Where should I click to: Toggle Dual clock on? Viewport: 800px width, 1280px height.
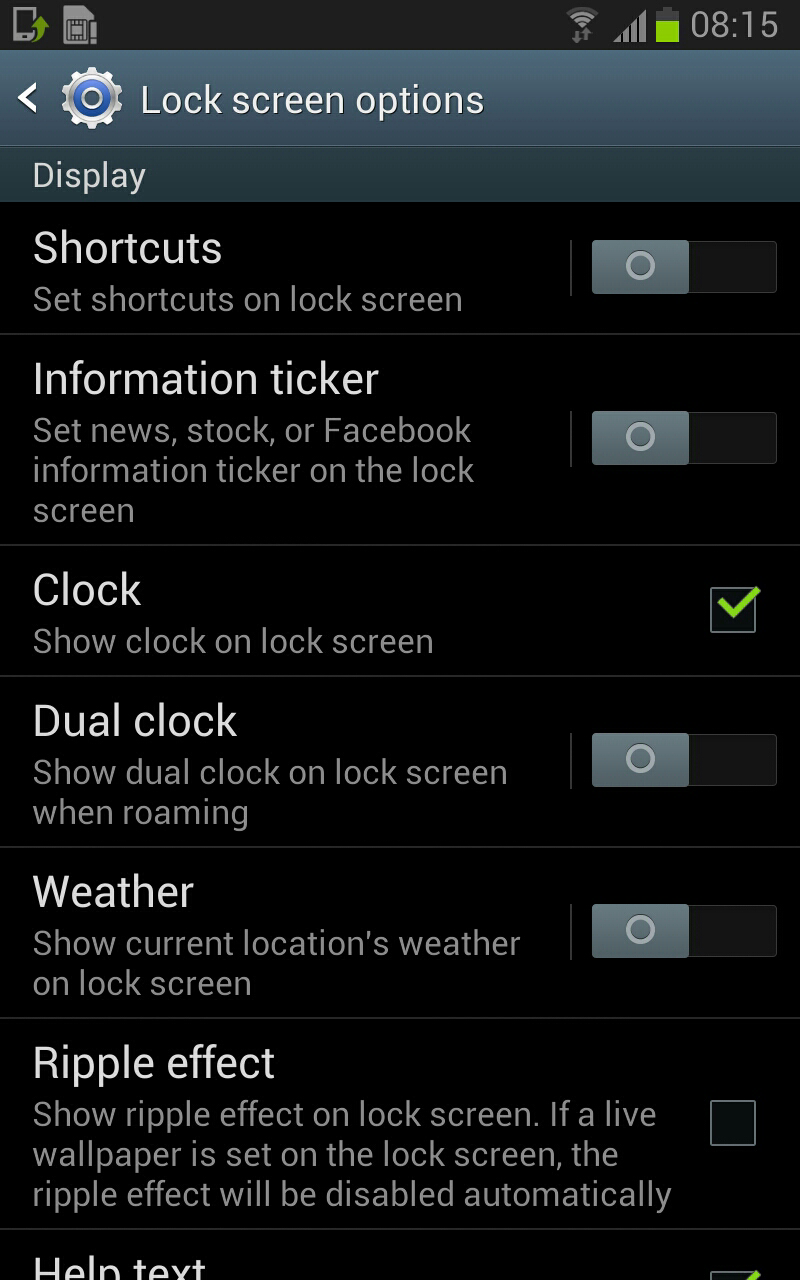point(684,760)
